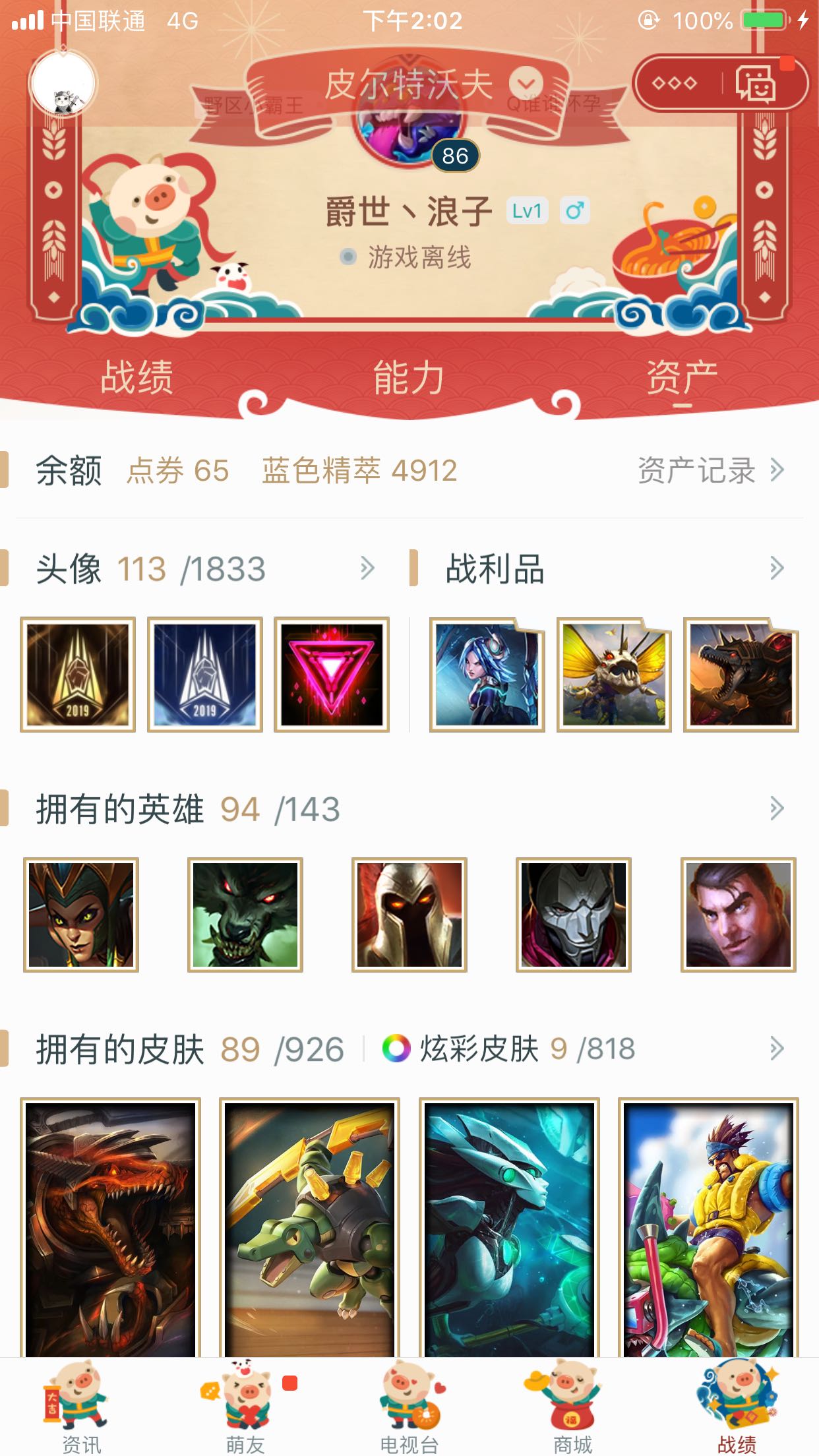The height and width of the screenshot is (1456, 819).
Task: Open the wolf hero portrait
Action: (x=245, y=915)
